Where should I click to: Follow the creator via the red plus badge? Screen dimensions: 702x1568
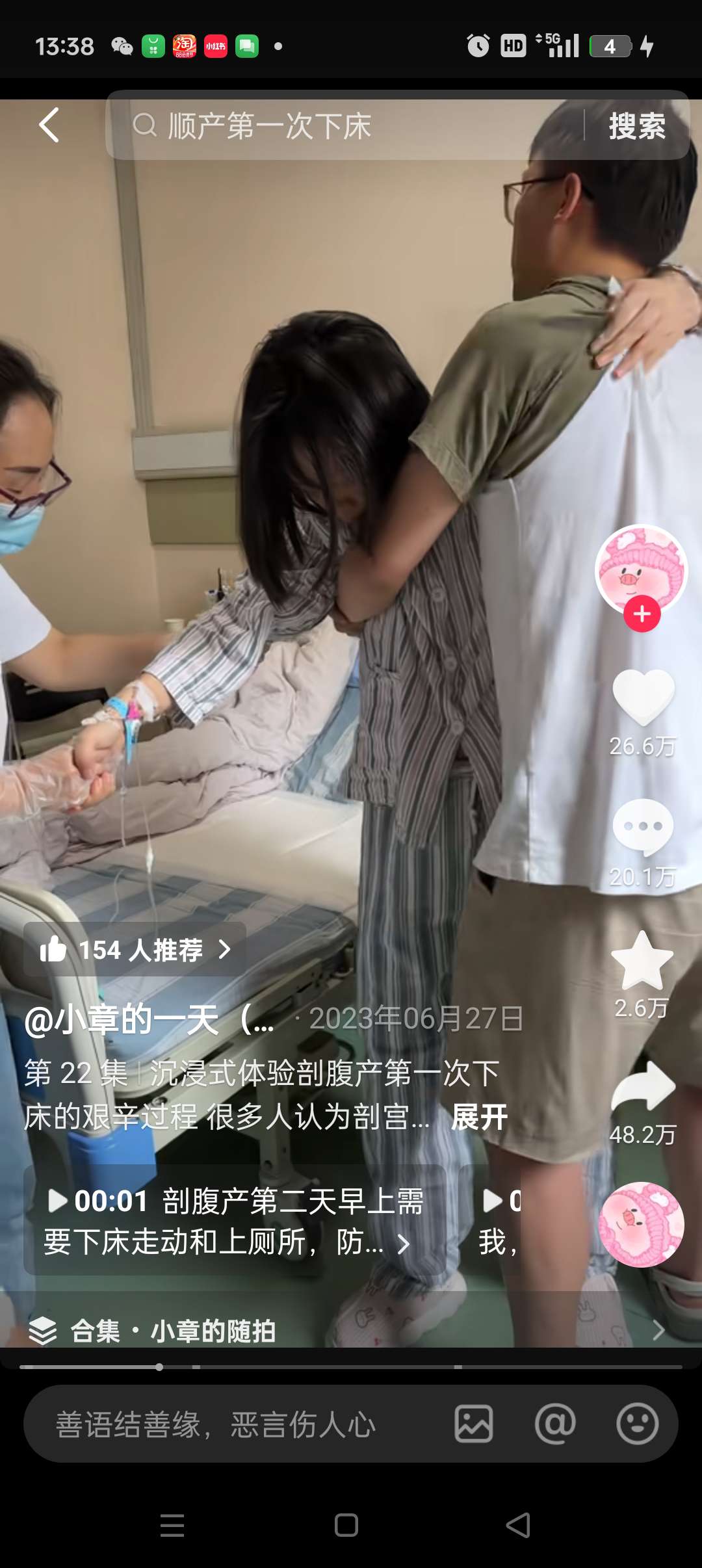click(642, 614)
